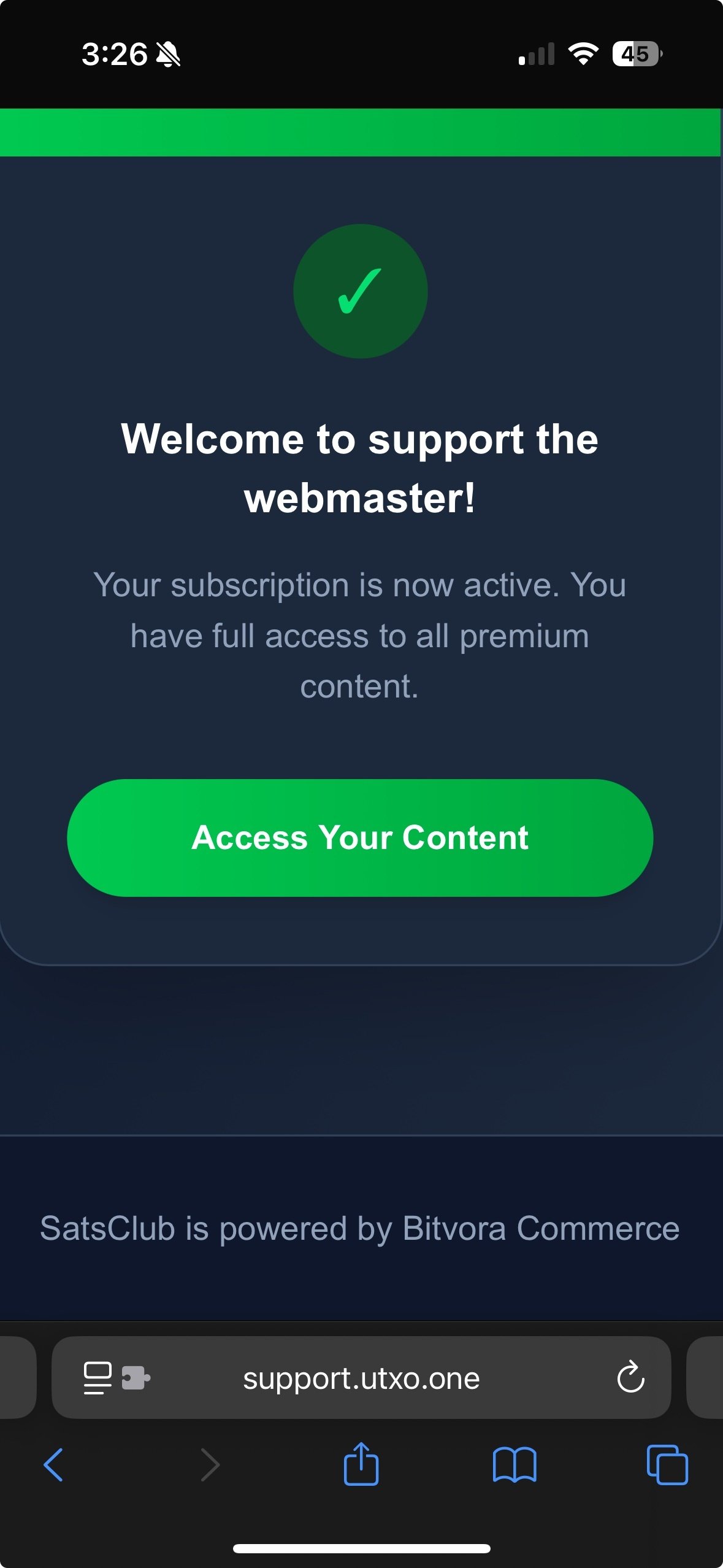This screenshot has height=1568, width=723.
Task: Open the support.utxo.one address bar
Action: [x=361, y=1378]
